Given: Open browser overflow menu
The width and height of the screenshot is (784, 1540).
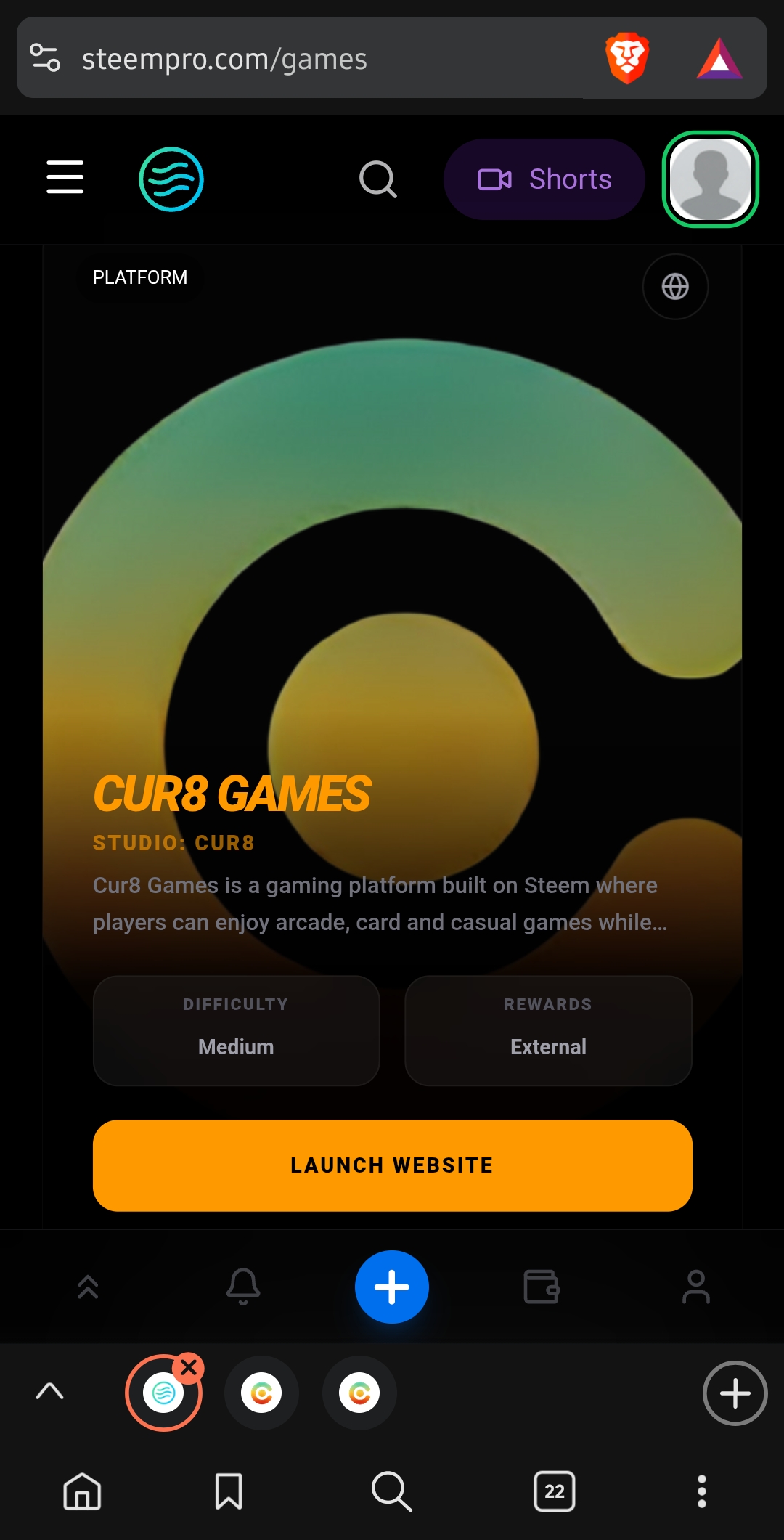Looking at the screenshot, I should tap(701, 1491).
